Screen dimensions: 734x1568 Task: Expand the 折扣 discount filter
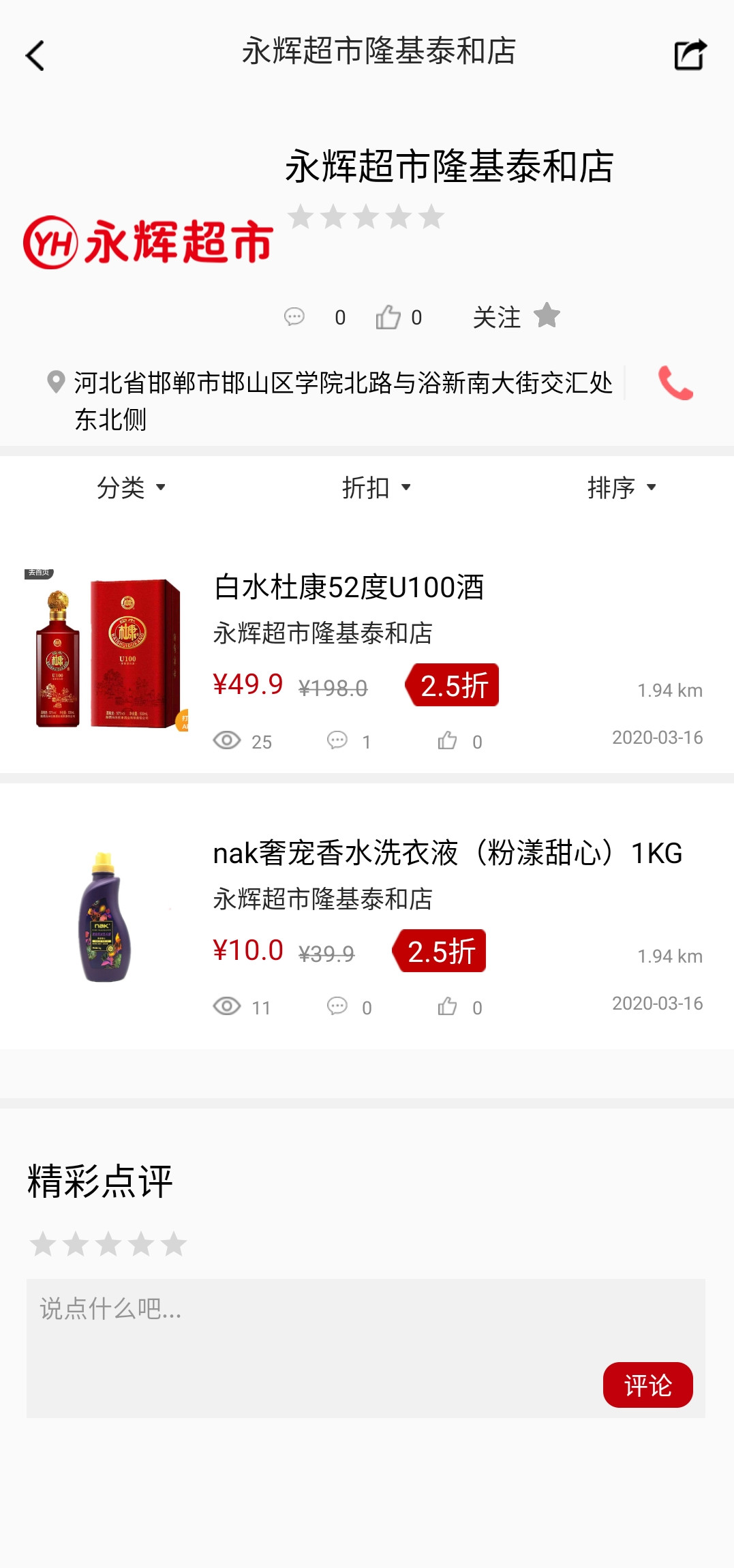tap(376, 487)
